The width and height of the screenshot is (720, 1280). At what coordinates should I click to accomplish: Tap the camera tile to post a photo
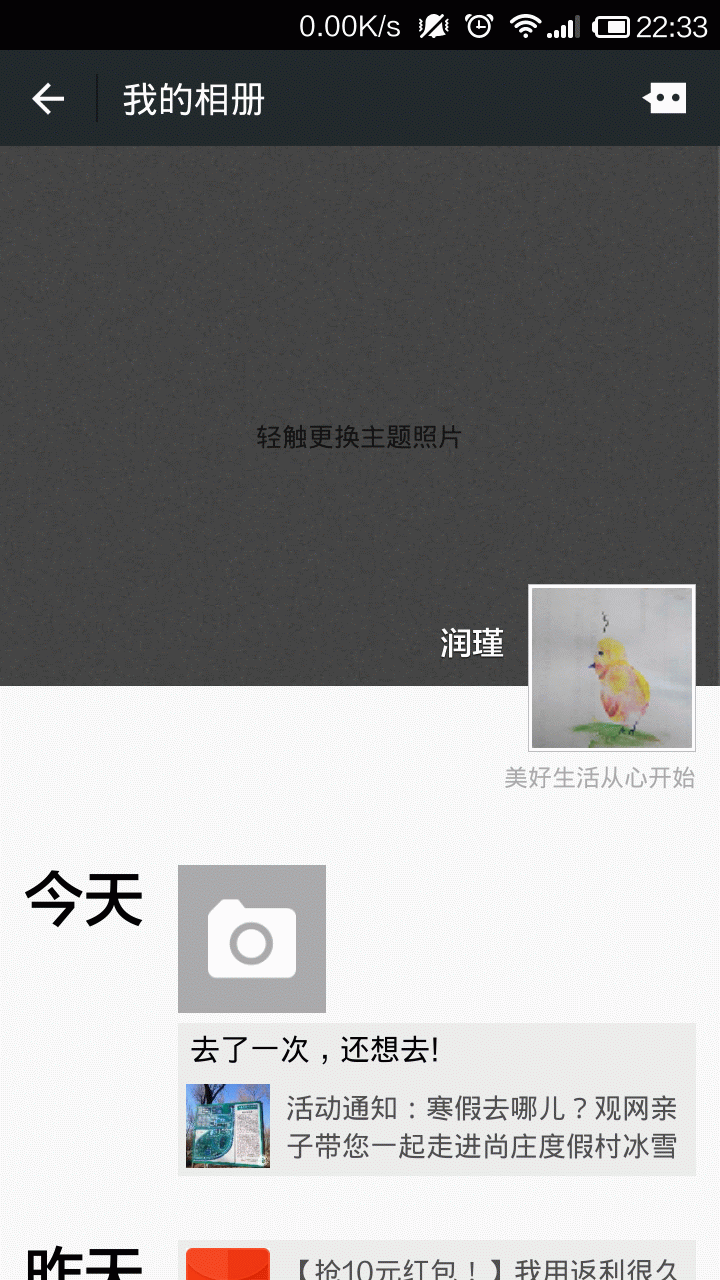pos(252,939)
